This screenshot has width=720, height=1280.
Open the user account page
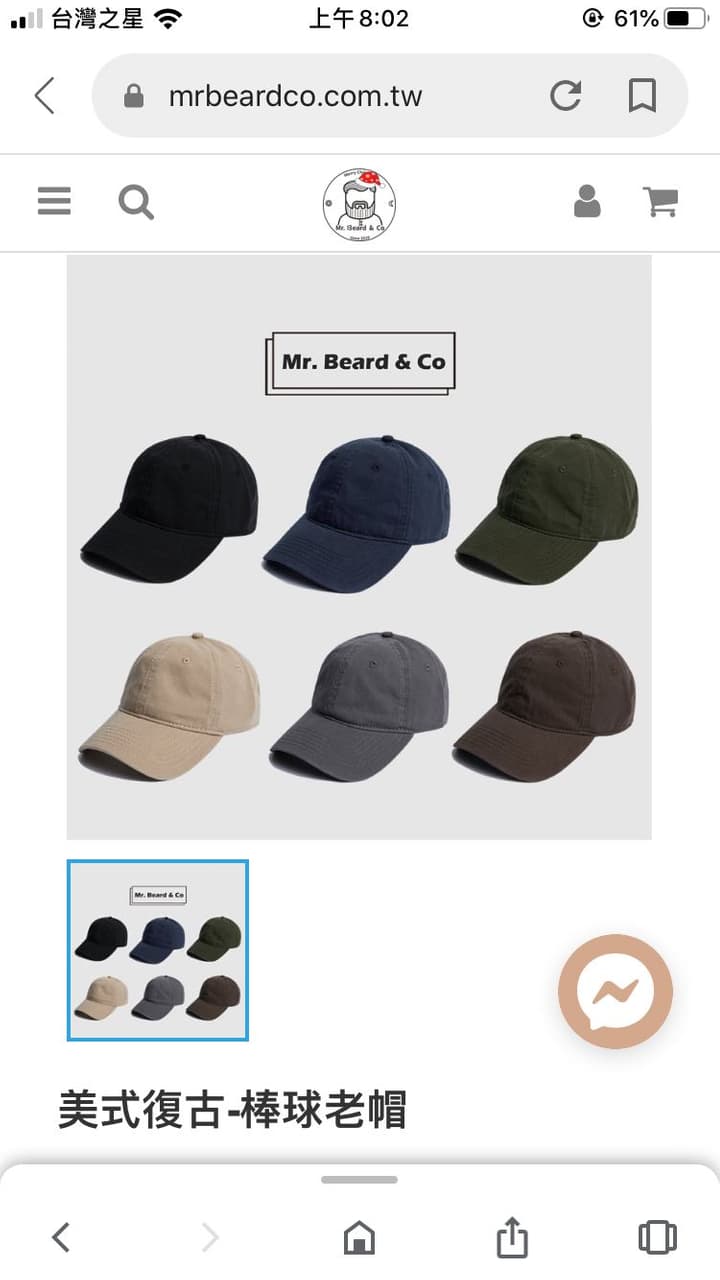click(x=587, y=201)
